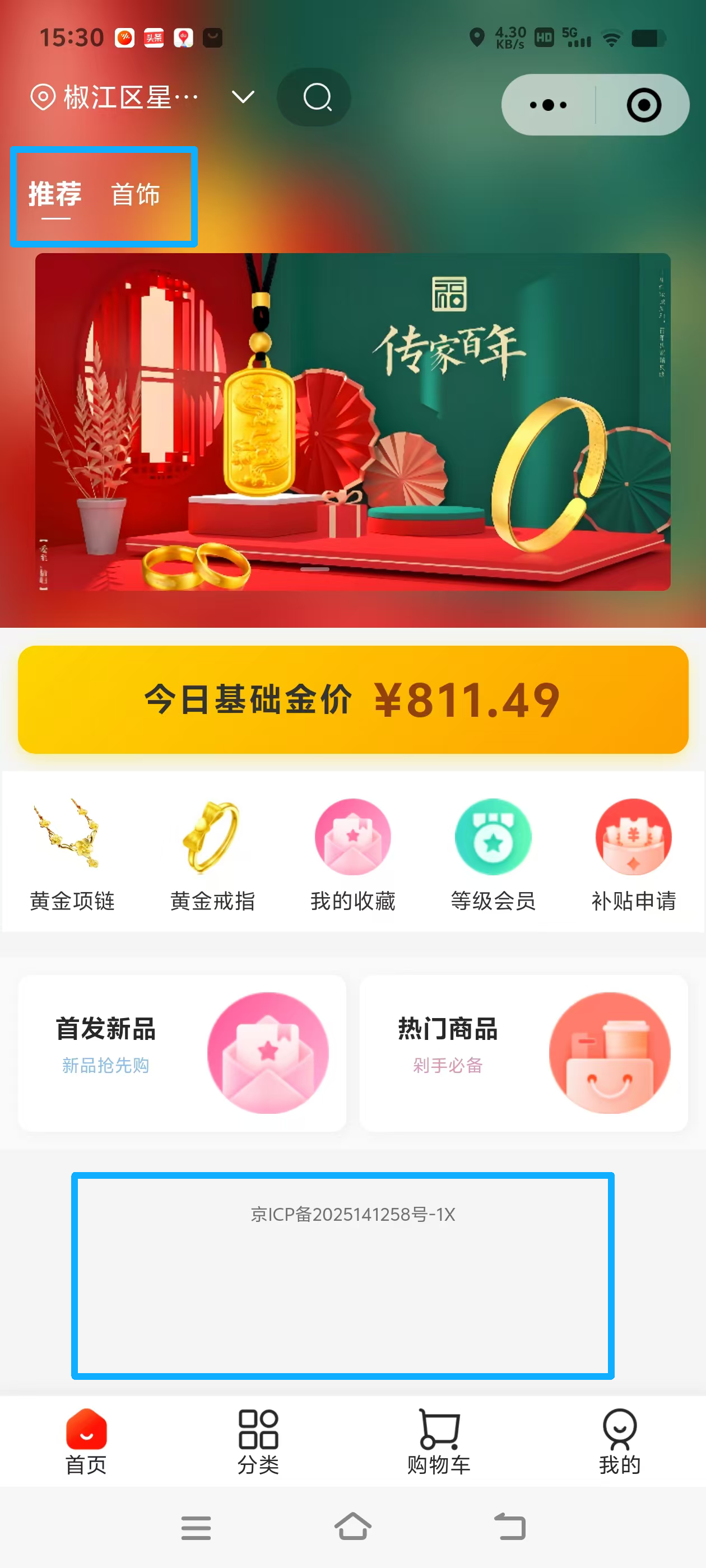
Task: Open the mini program more-options menu
Action: click(x=547, y=105)
